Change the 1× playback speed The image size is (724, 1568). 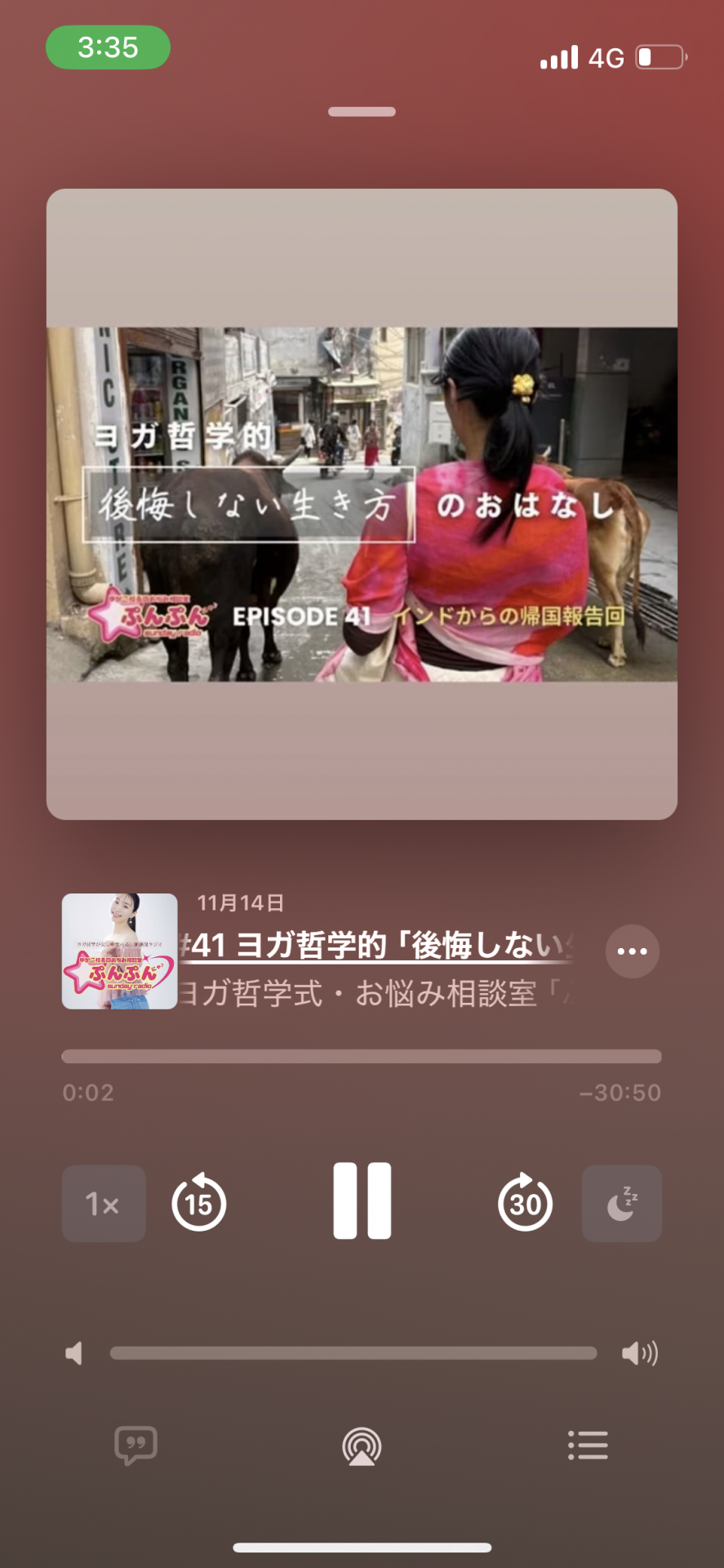(104, 1204)
